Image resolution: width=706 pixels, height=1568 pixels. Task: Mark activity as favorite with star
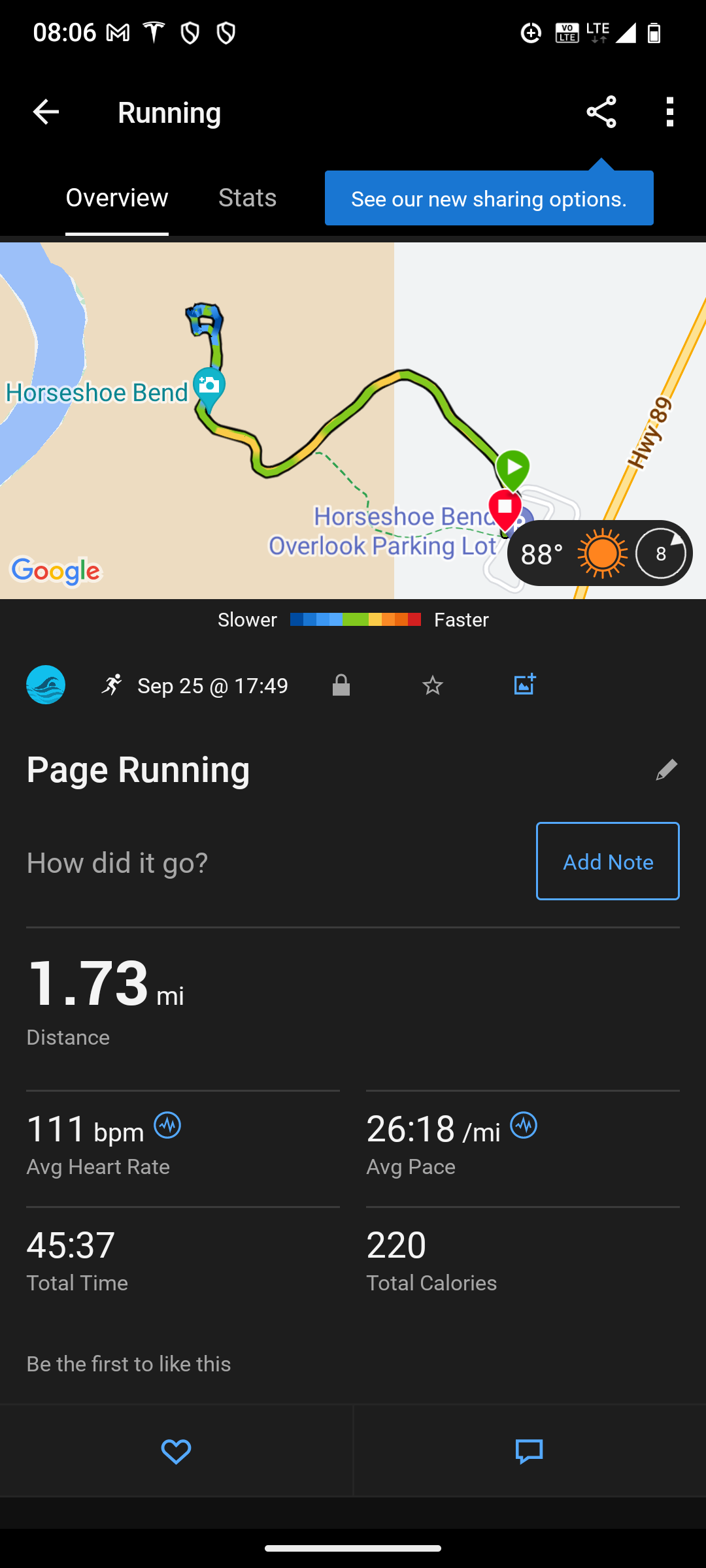433,685
